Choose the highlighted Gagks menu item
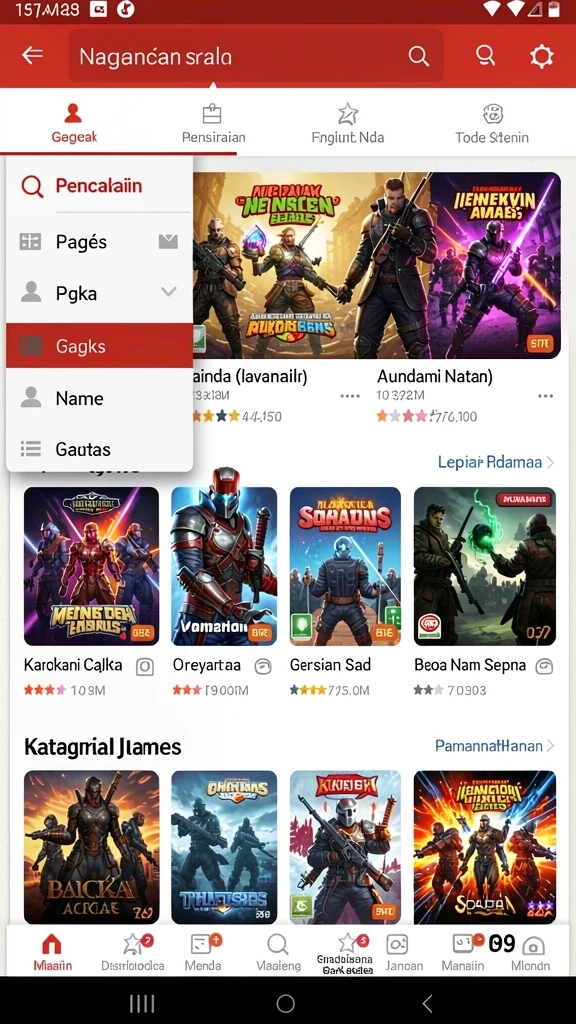This screenshot has height=1024, width=576. (99, 345)
